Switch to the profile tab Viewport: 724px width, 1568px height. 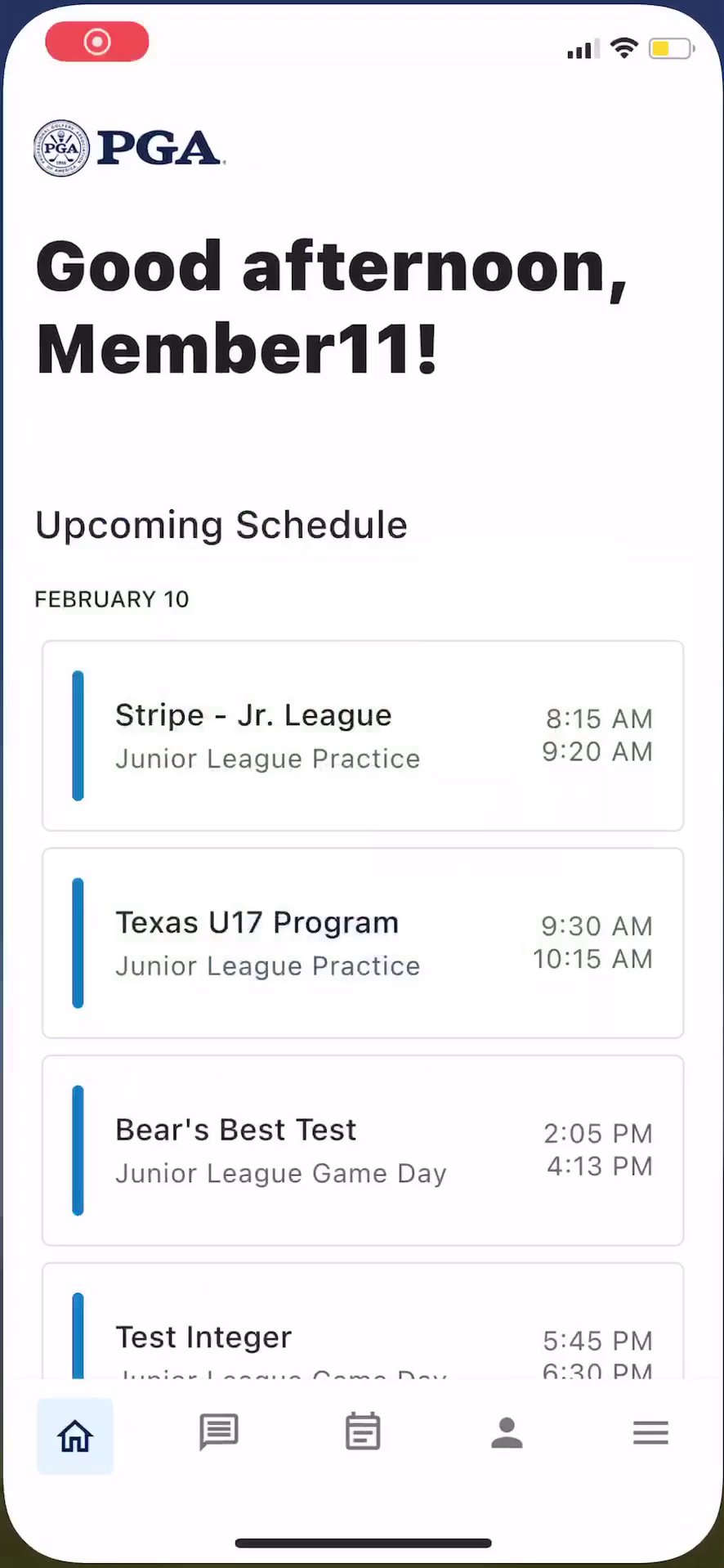tap(507, 1432)
